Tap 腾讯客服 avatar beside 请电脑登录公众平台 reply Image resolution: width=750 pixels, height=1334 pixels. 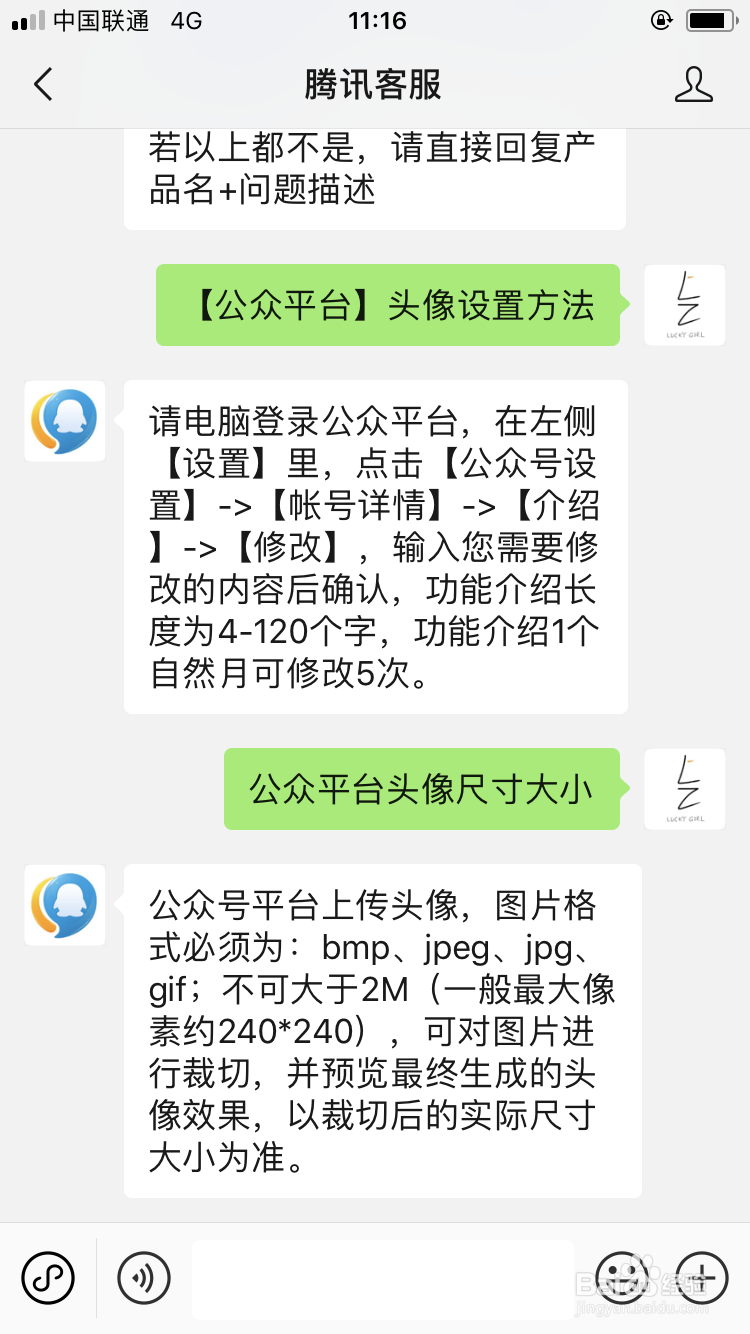pyautogui.click(x=65, y=421)
